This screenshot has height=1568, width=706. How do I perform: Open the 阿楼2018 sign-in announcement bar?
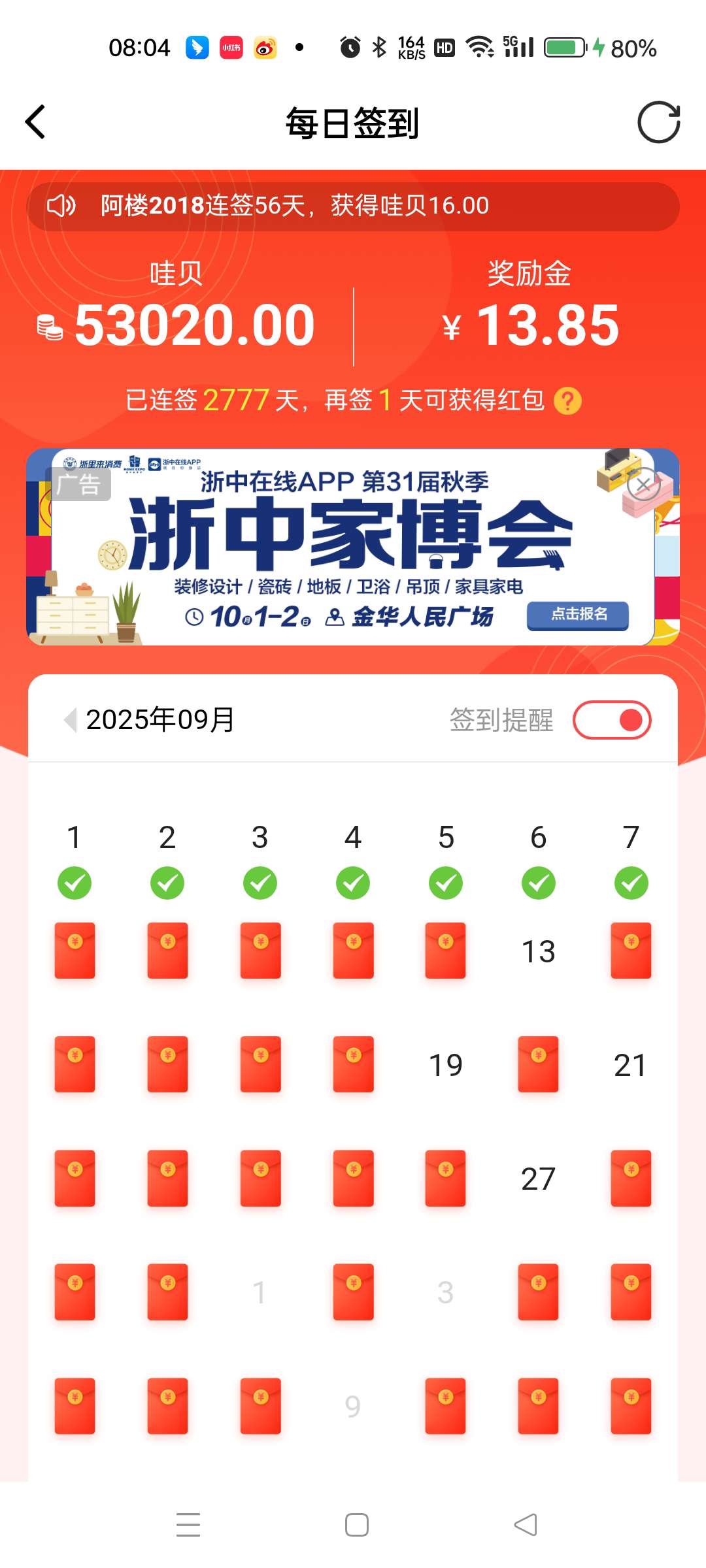pyautogui.click(x=353, y=206)
